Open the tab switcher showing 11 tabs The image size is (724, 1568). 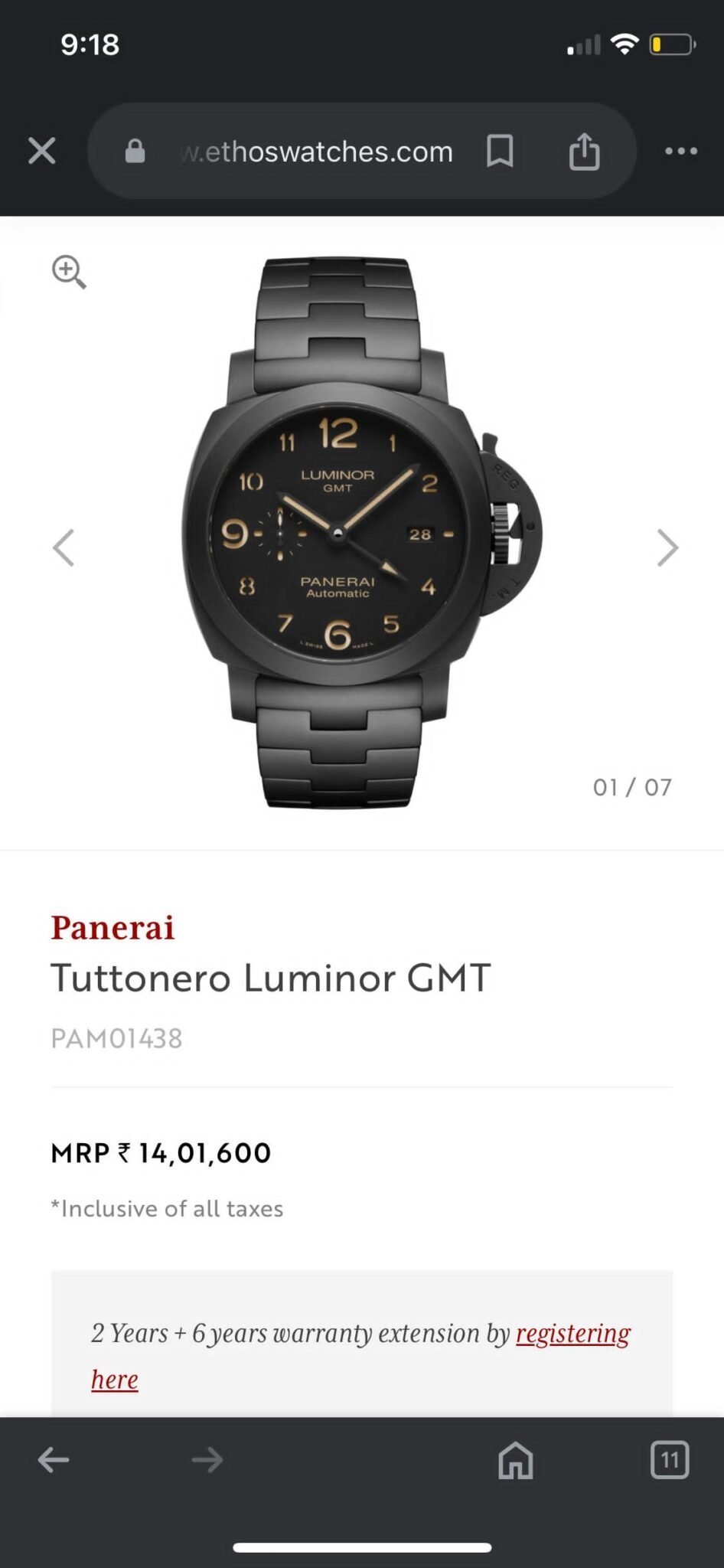coord(669,1459)
